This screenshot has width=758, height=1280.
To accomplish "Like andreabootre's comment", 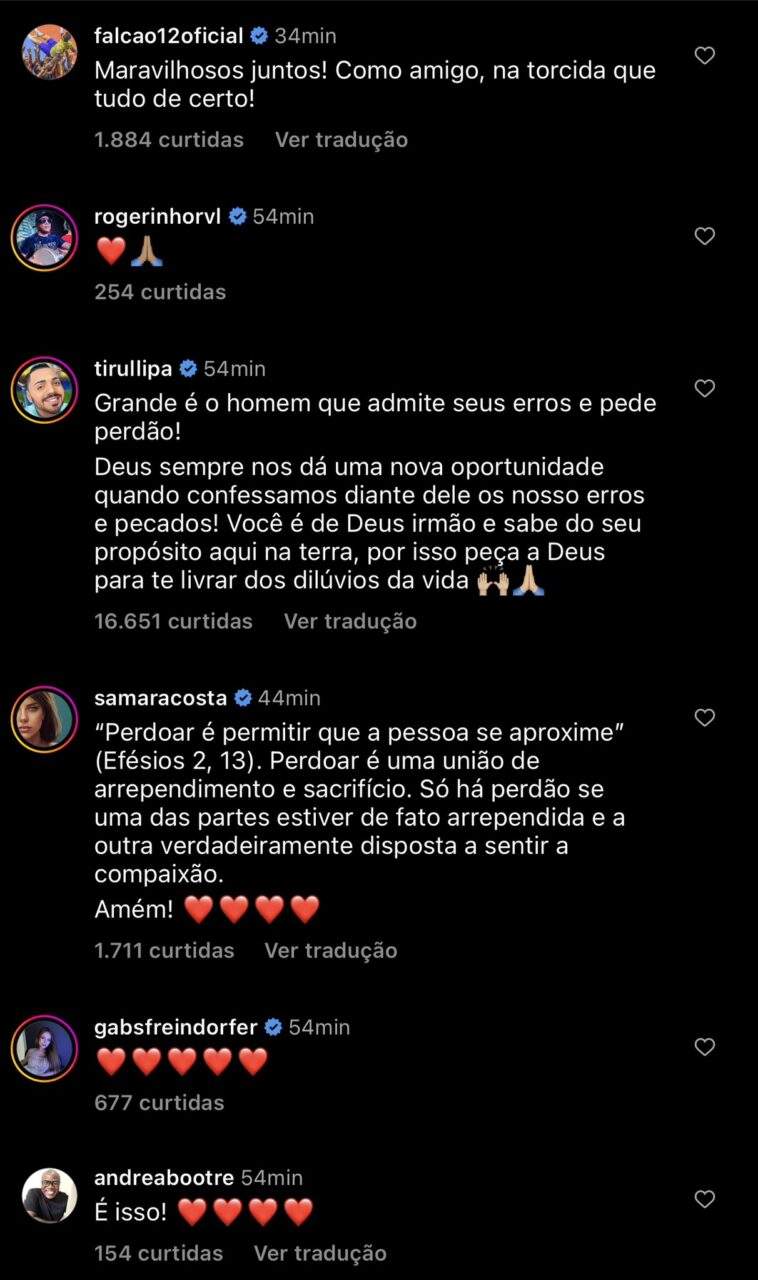I will [x=705, y=1198].
